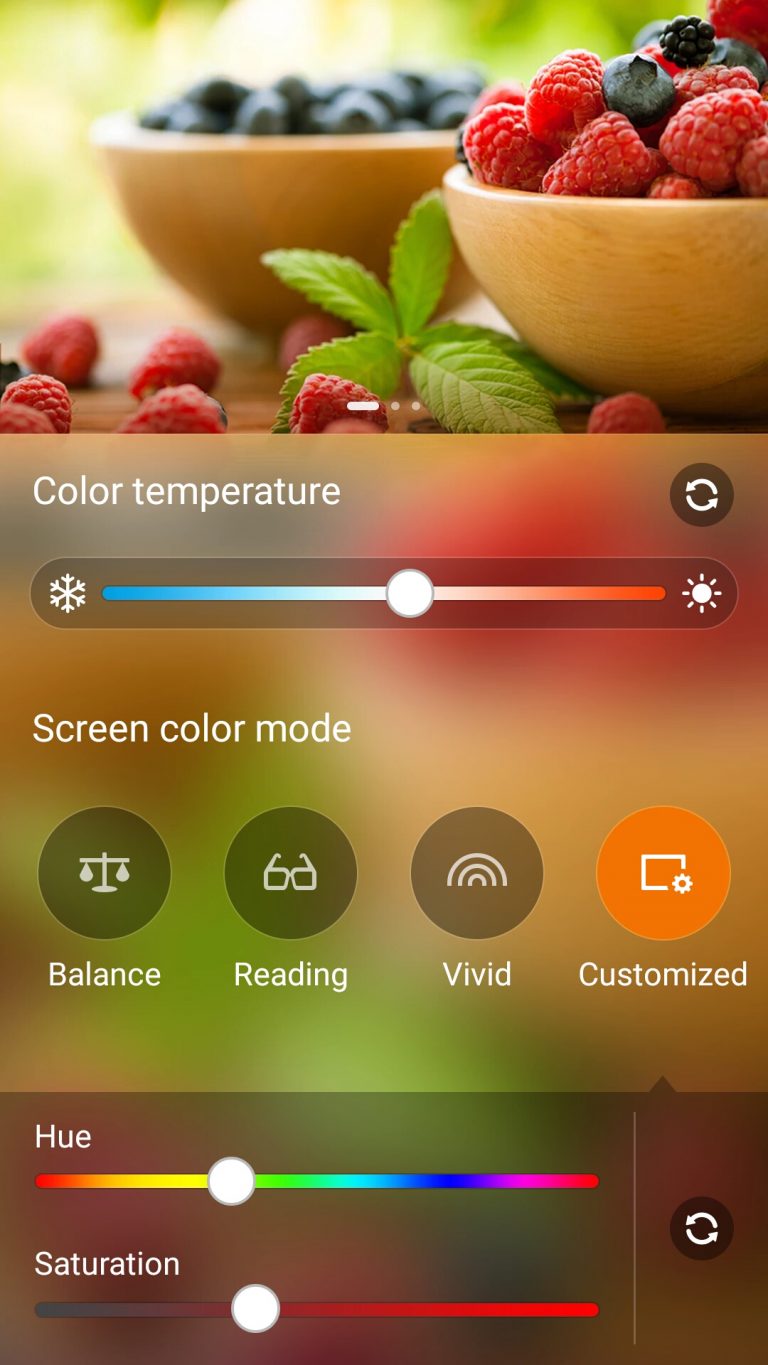
Task: Switch to Reading color mode
Action: pyautogui.click(x=290, y=873)
